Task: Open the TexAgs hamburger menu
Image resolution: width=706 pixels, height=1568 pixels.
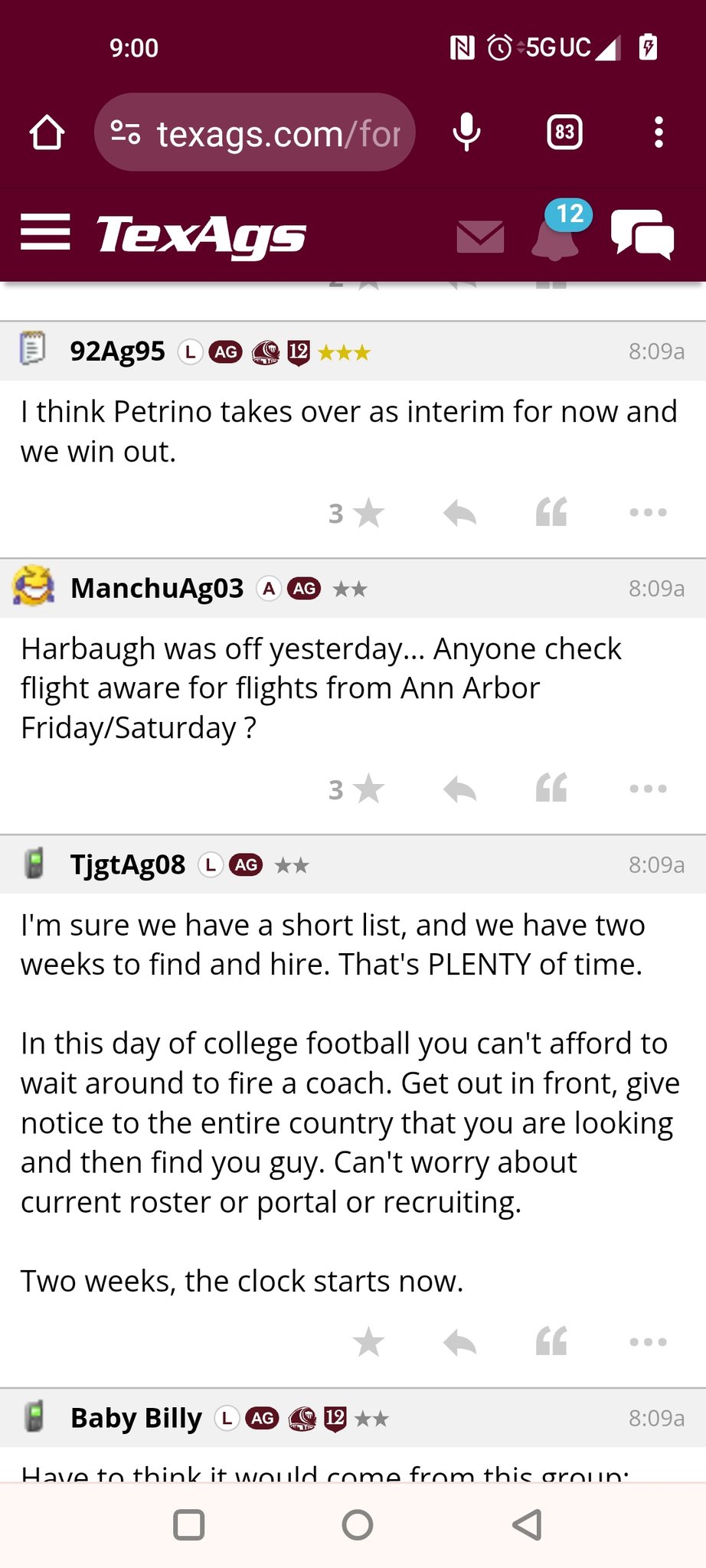Action: (45, 232)
